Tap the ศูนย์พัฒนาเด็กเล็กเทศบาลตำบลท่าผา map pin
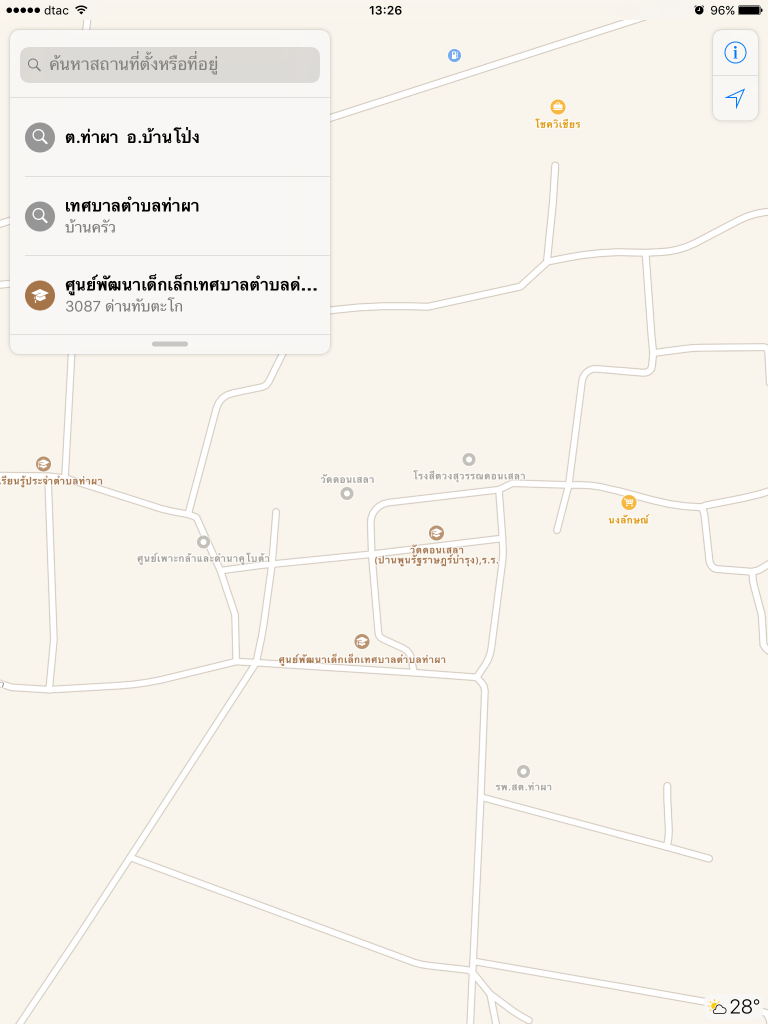The width and height of the screenshot is (768, 1024). click(x=362, y=641)
